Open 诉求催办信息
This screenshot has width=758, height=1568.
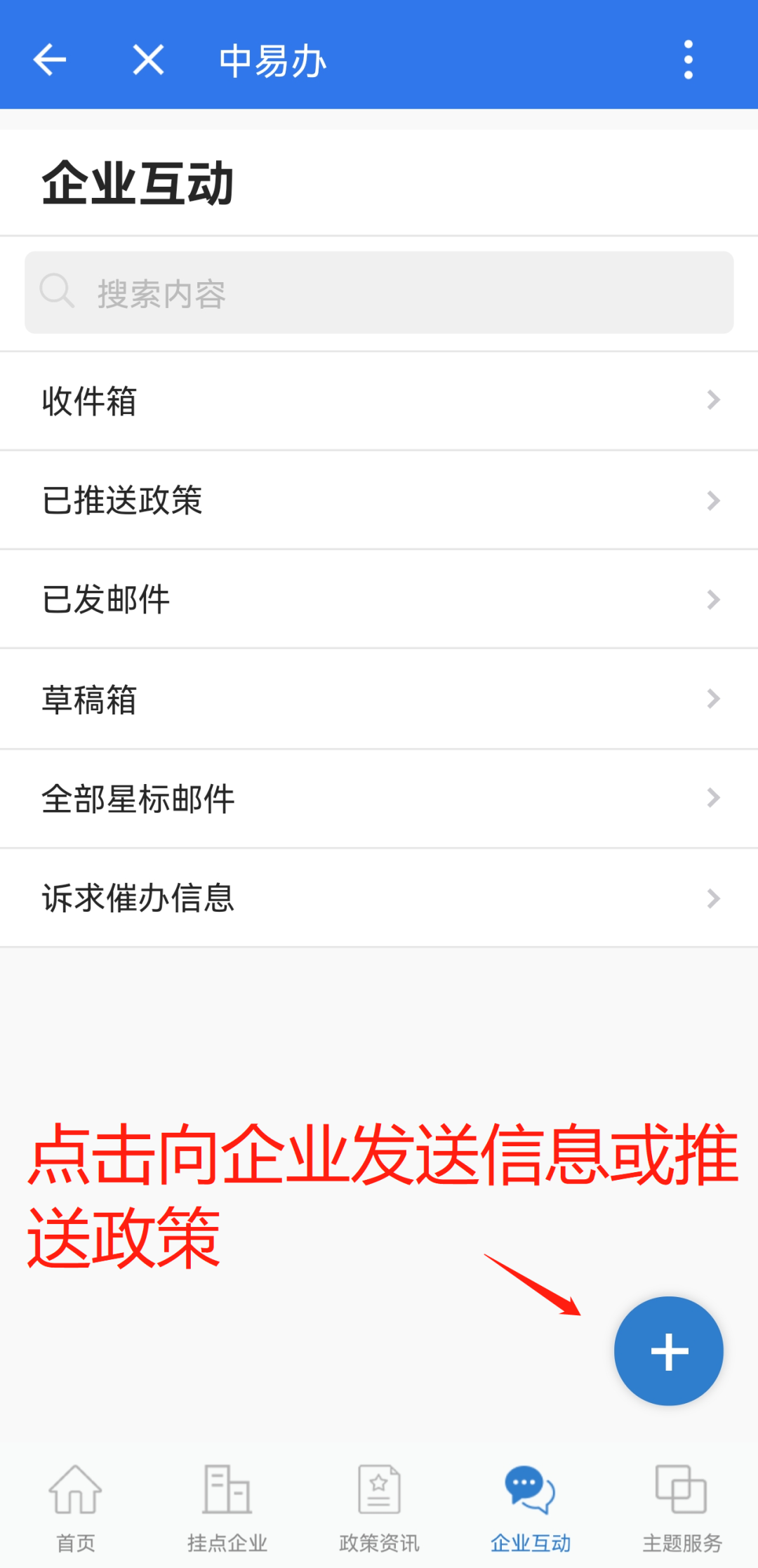click(x=379, y=898)
